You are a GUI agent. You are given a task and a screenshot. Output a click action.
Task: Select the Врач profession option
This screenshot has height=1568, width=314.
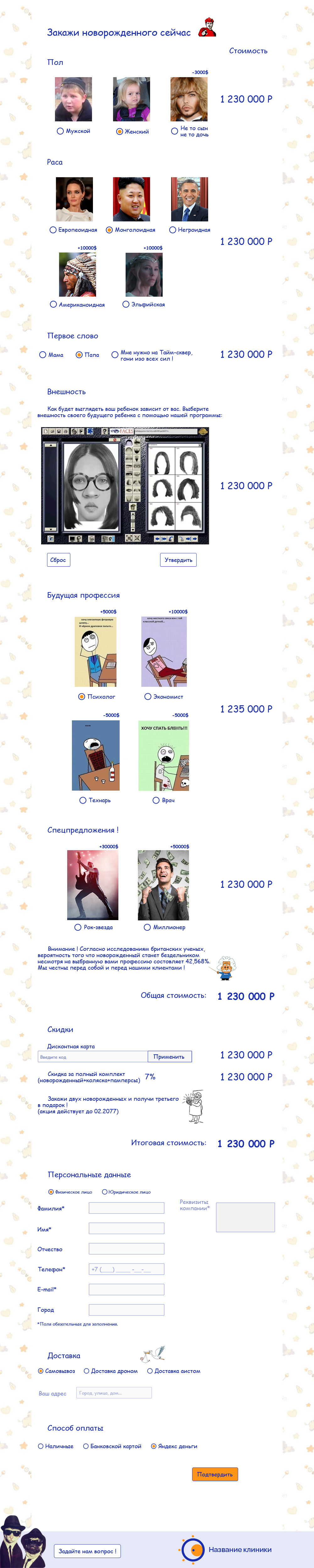(156, 800)
